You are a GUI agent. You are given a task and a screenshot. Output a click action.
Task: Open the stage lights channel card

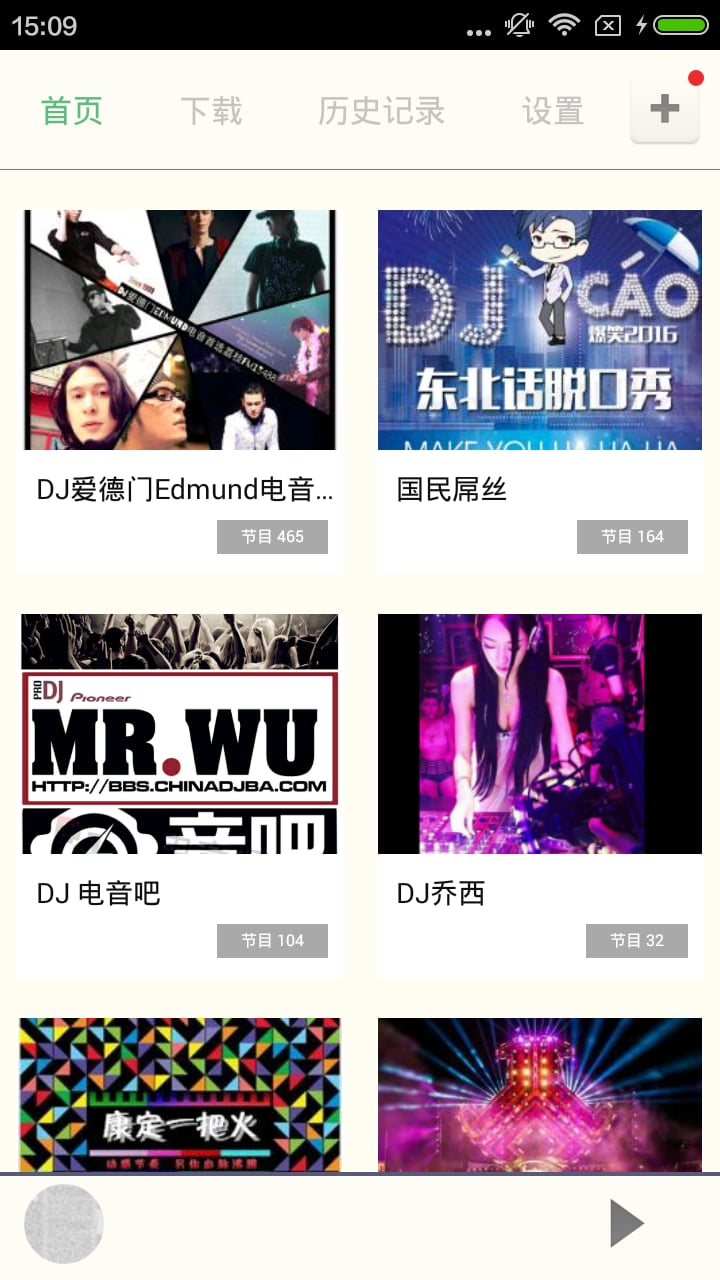pyautogui.click(x=540, y=1094)
